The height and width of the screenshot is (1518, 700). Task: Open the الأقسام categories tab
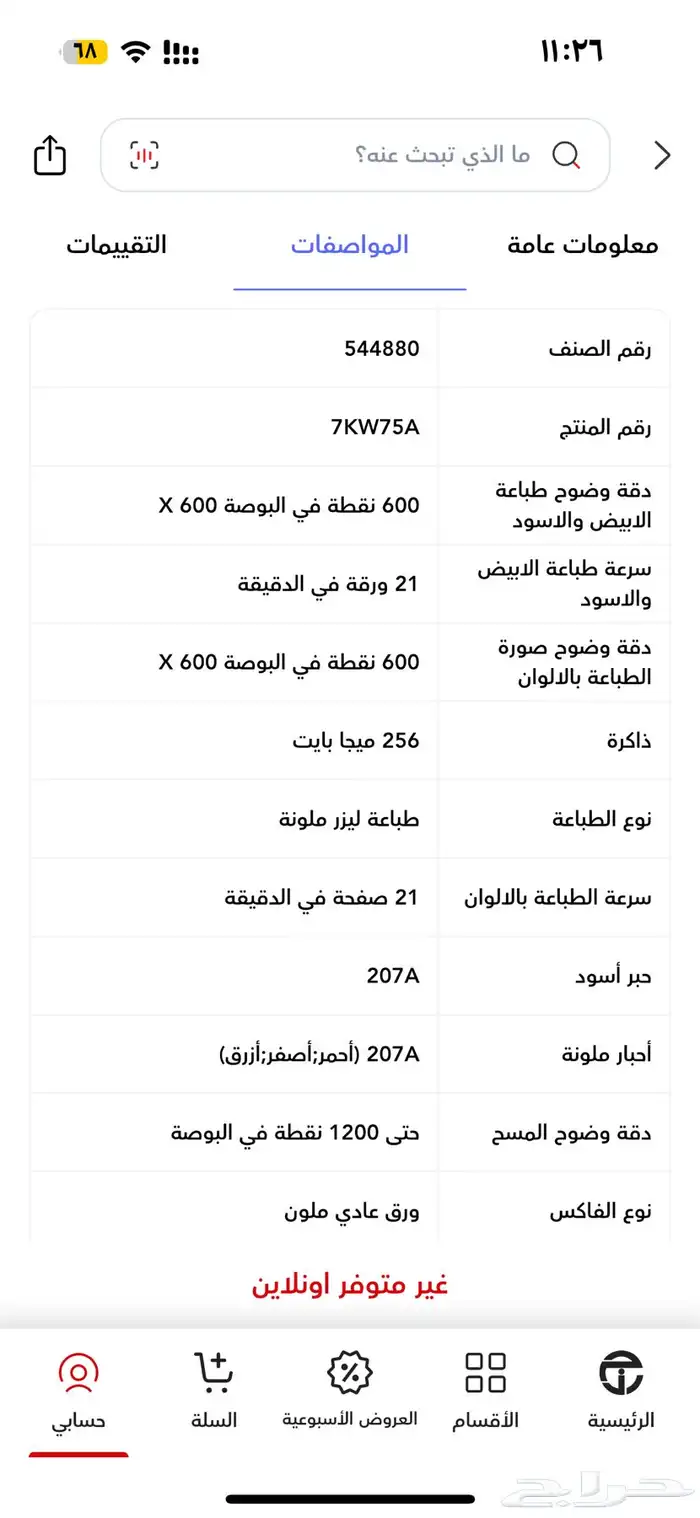(x=485, y=1390)
